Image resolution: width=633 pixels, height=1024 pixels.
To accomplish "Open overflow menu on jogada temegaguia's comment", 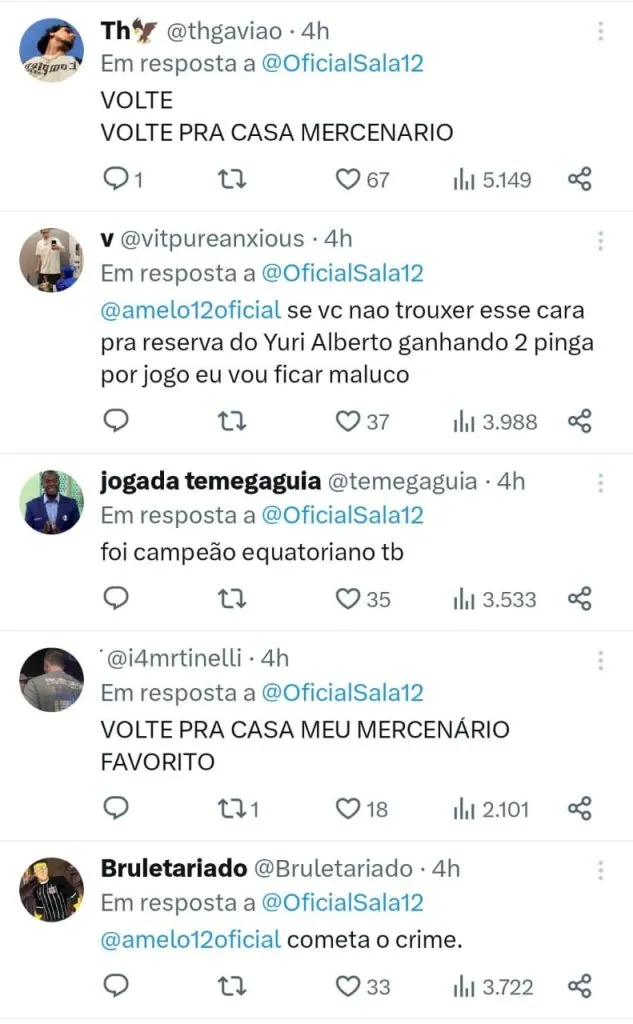I will pyautogui.click(x=600, y=482).
